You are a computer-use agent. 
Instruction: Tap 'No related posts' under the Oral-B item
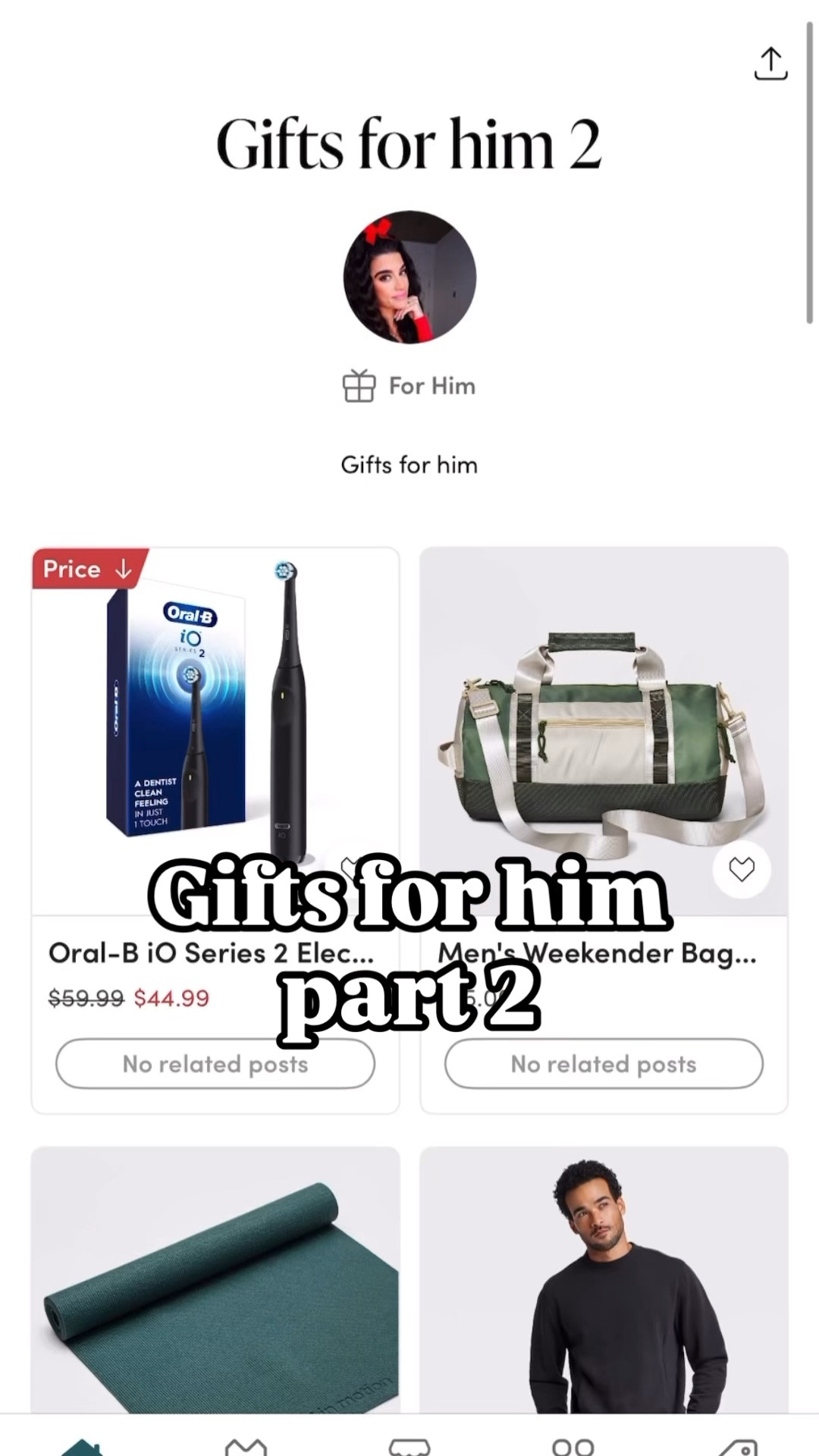[x=215, y=1063]
